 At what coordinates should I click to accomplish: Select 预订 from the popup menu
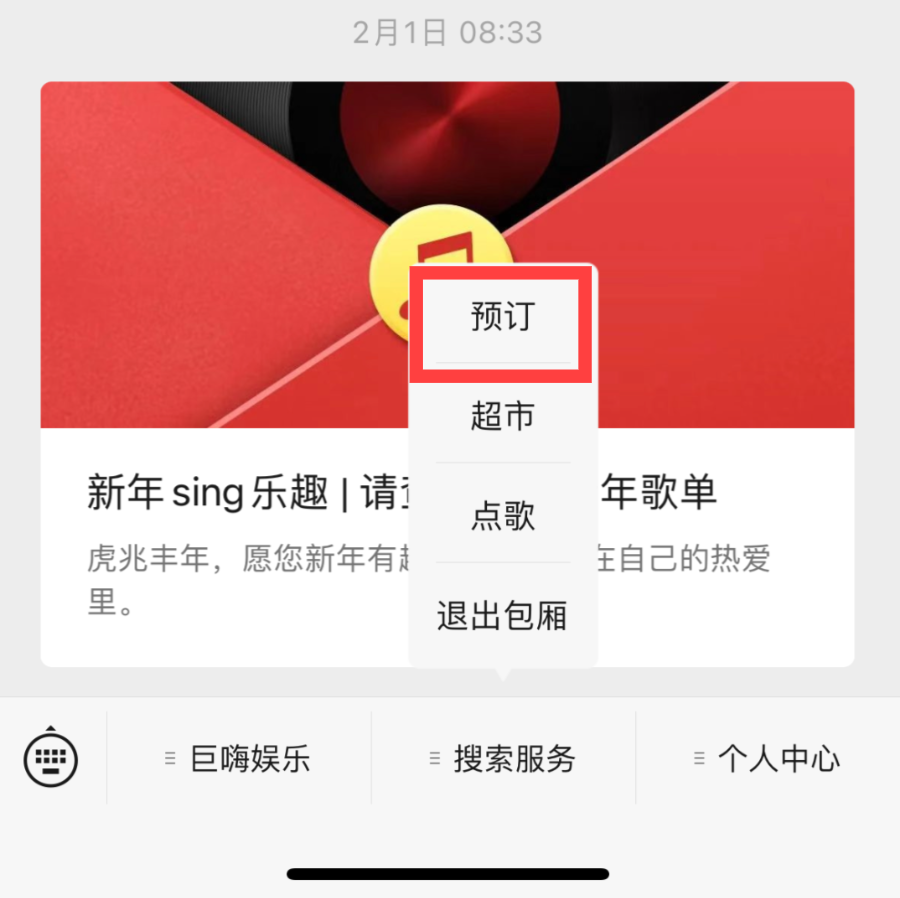click(x=503, y=318)
